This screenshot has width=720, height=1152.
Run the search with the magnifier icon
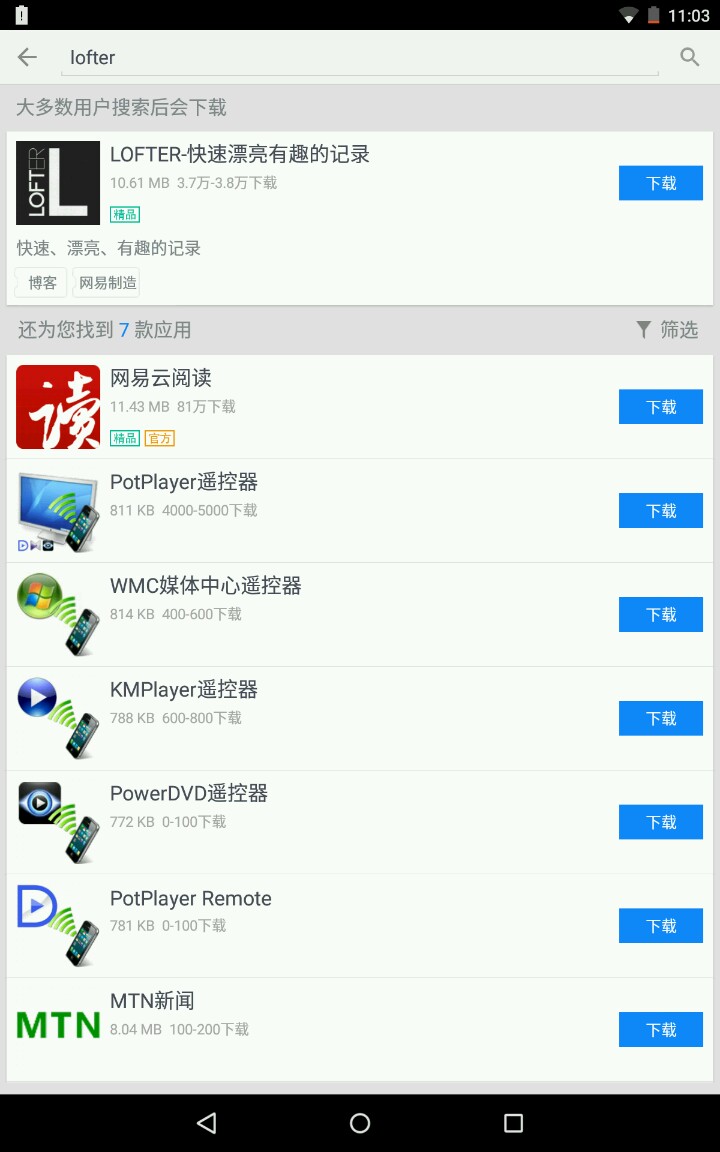[x=689, y=57]
